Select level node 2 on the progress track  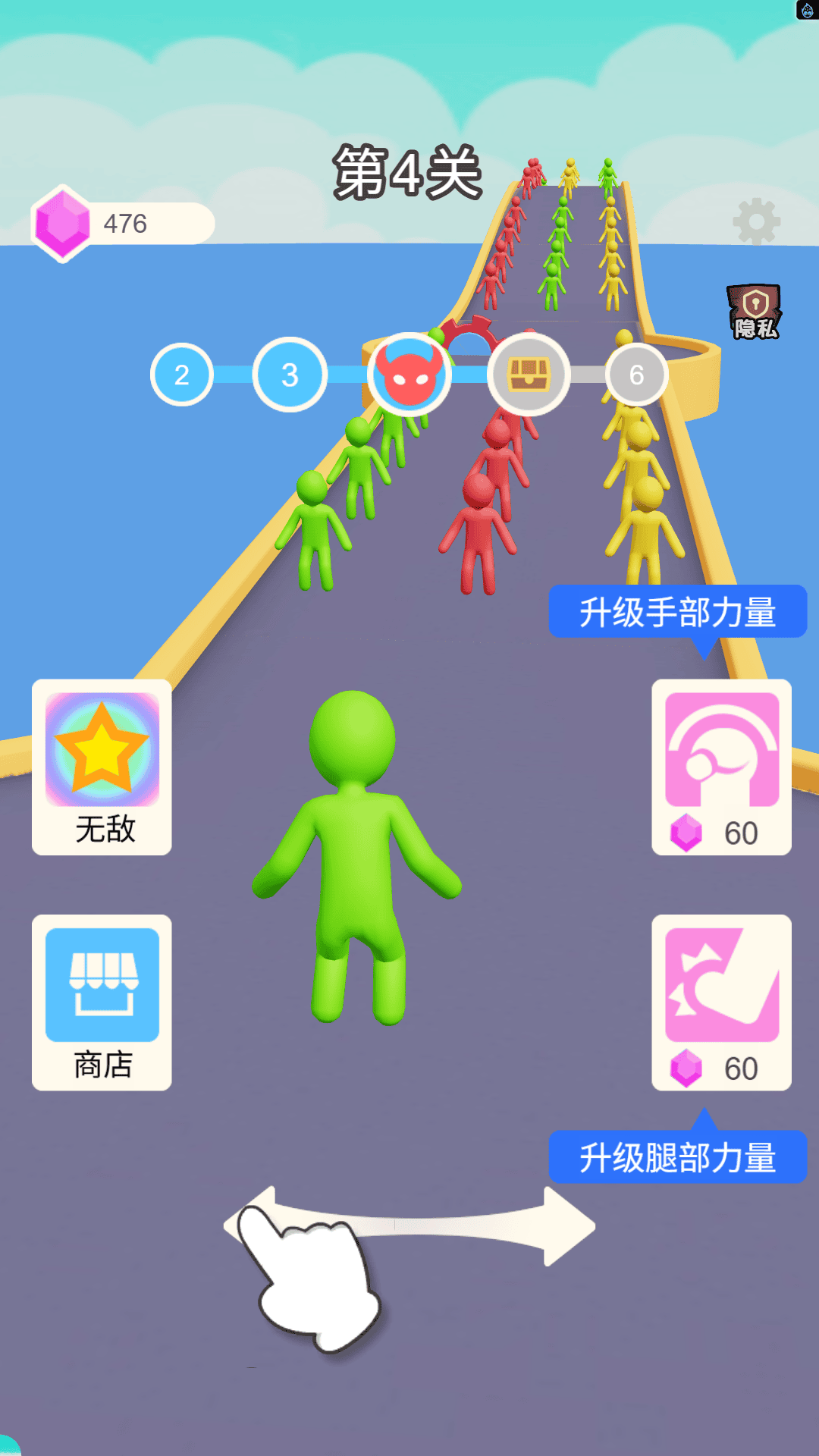181,374
